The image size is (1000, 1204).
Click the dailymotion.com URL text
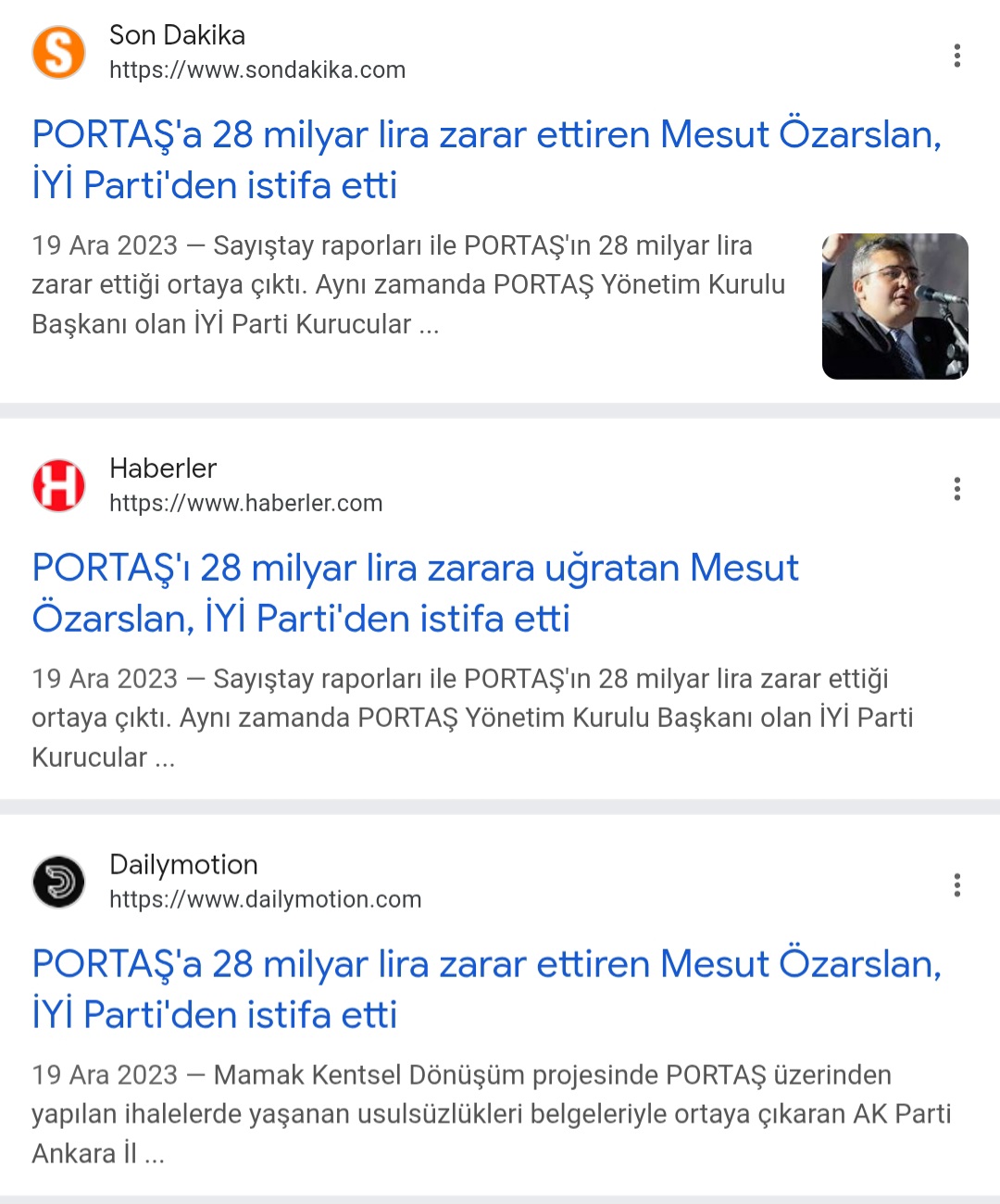[265, 898]
